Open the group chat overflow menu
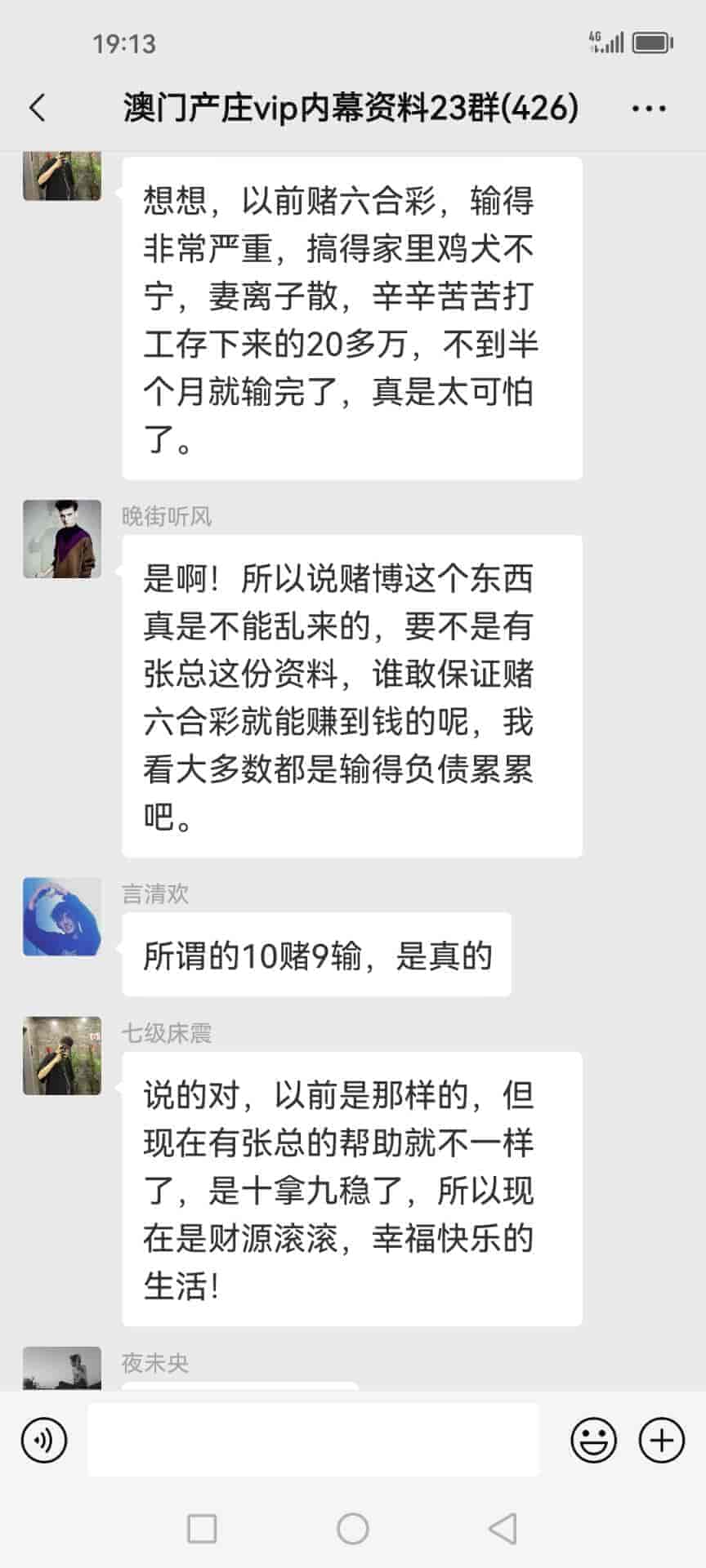Screen dimensions: 706x1568 coord(649,108)
